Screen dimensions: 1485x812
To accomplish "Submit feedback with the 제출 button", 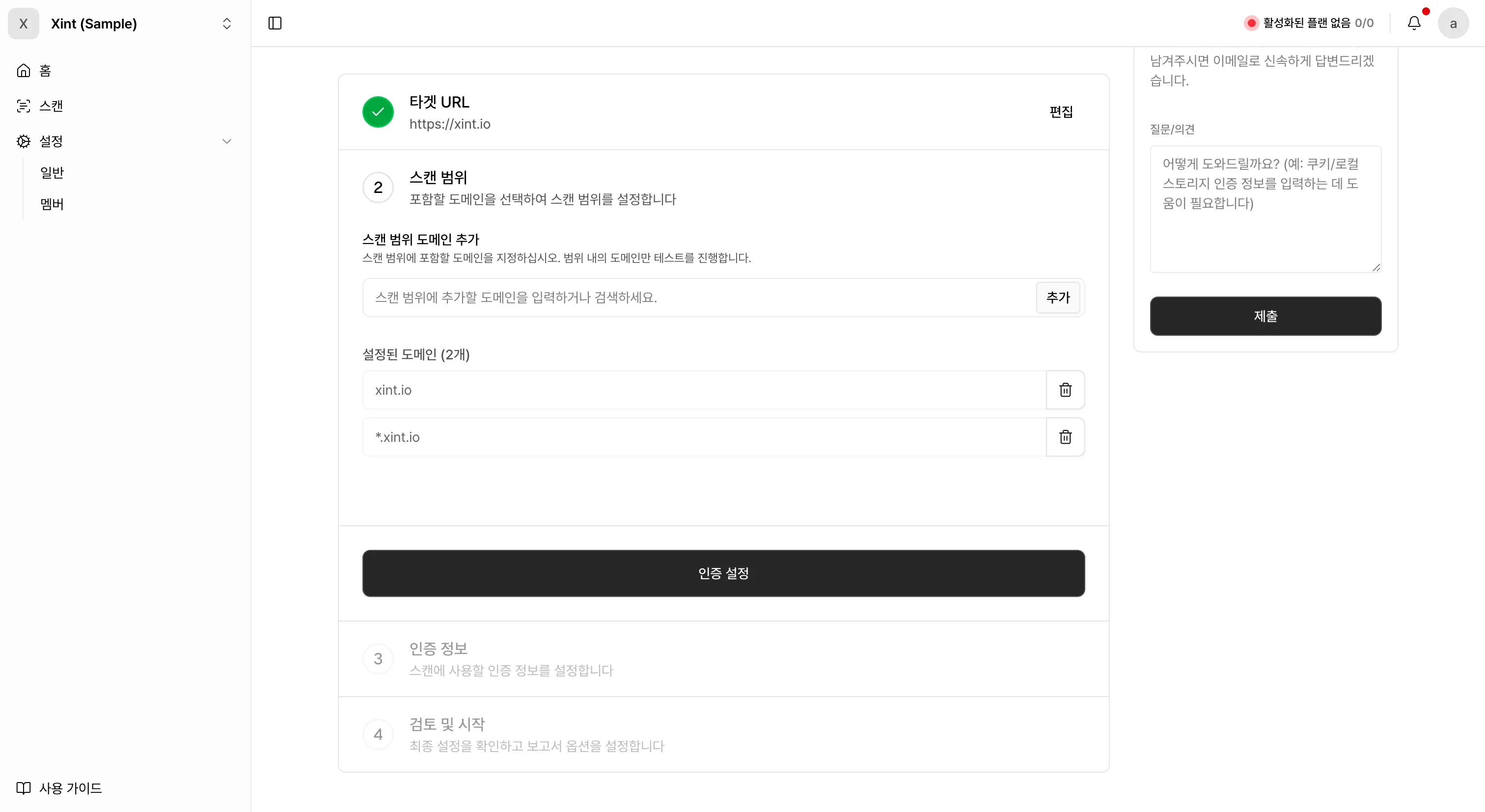I will point(1265,316).
